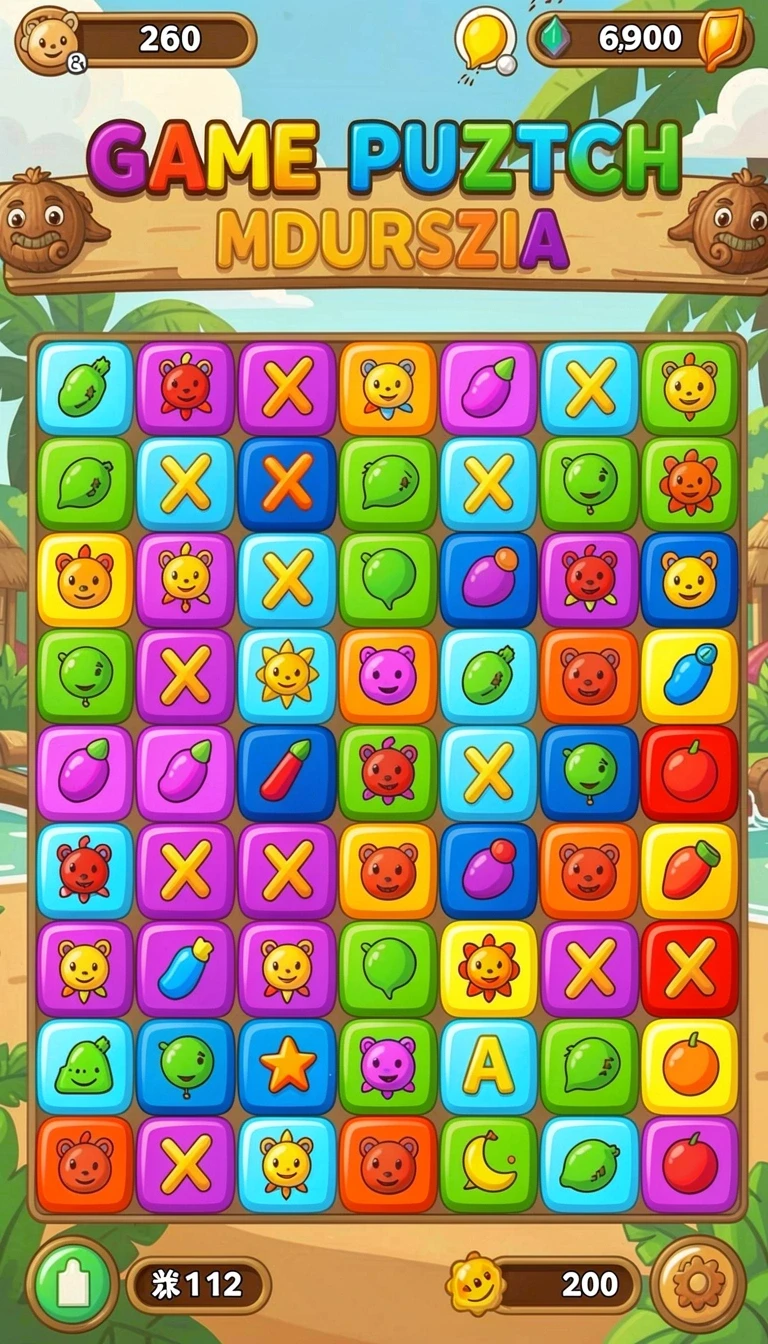Select the orange star tile
768x1344 pixels.
click(x=287, y=1066)
